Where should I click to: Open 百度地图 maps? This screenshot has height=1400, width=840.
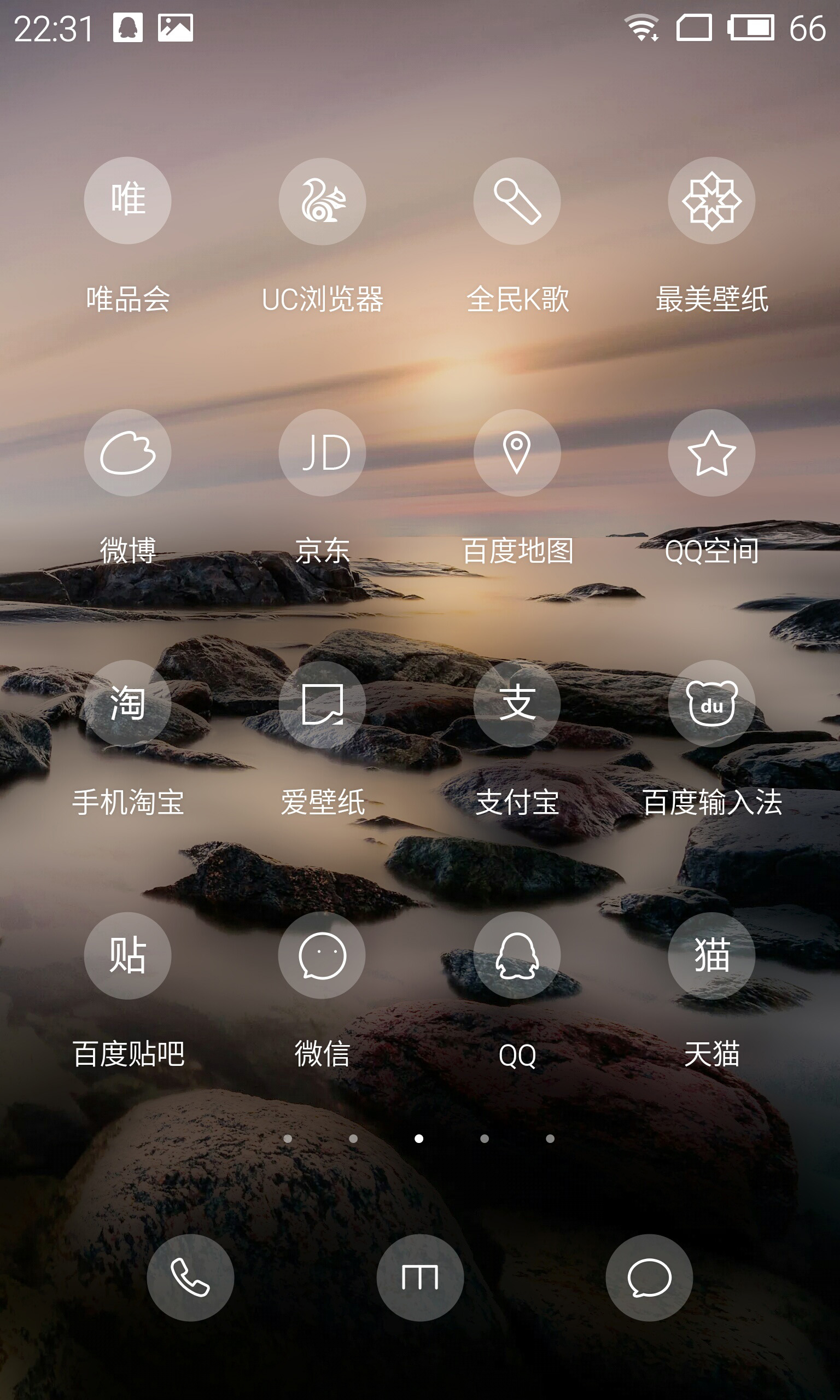[517, 452]
